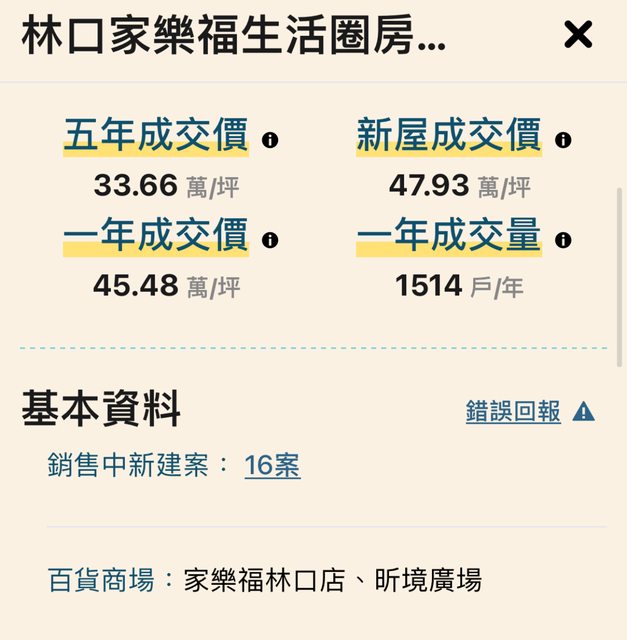The width and height of the screenshot is (627, 640).
Task: Close the 林口家樂福生活圈 panel
Action: click(x=578, y=36)
